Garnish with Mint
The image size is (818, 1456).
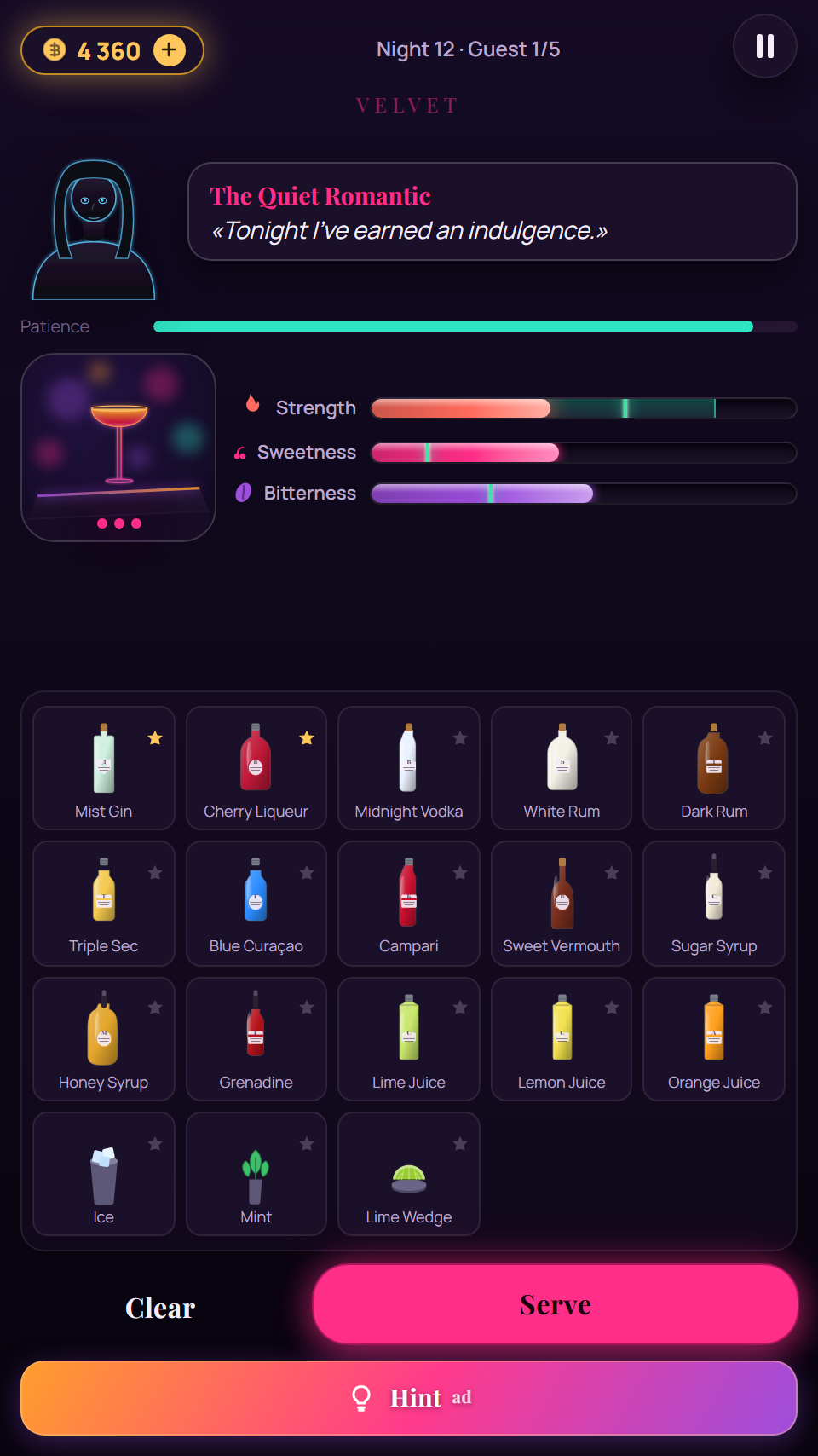[256, 1174]
